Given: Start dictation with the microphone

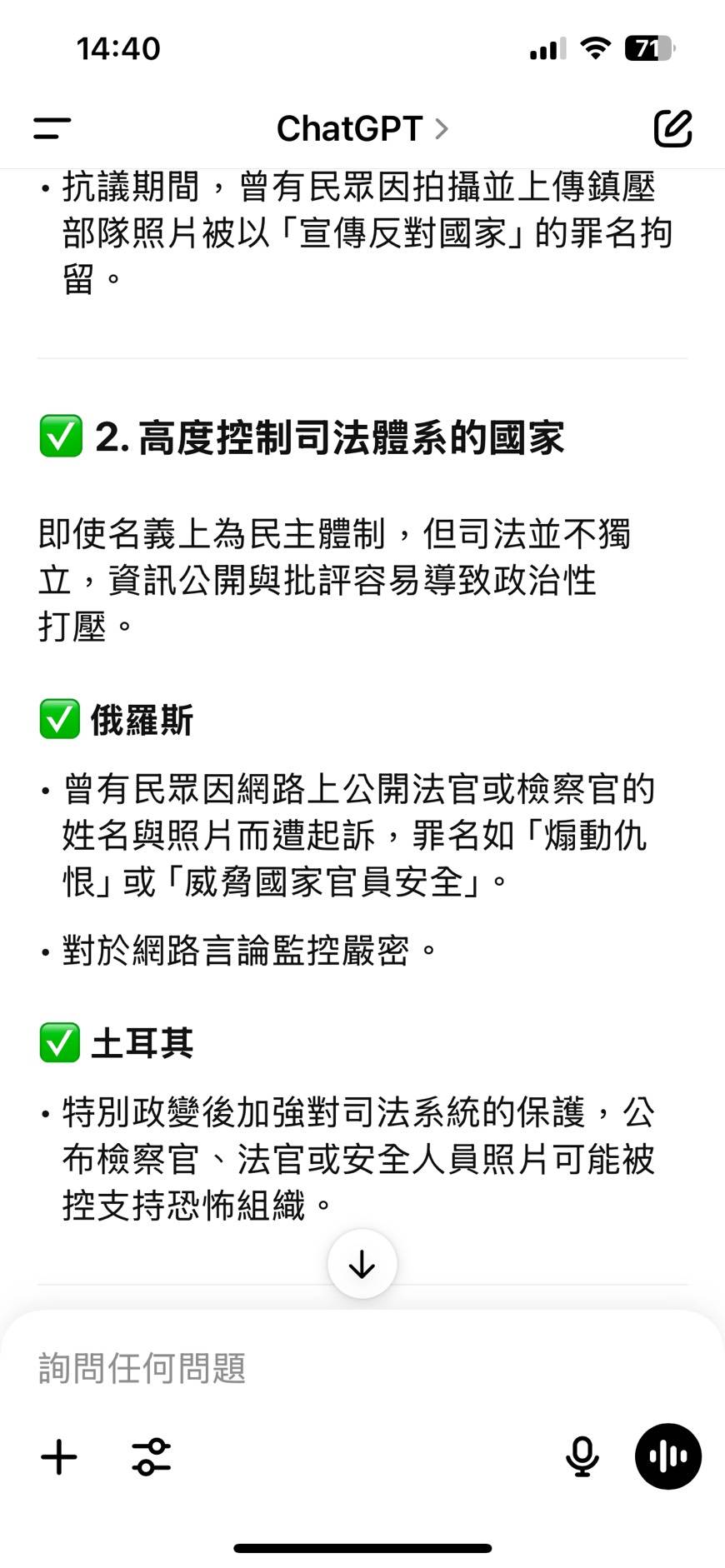Looking at the screenshot, I should pos(582,1457).
